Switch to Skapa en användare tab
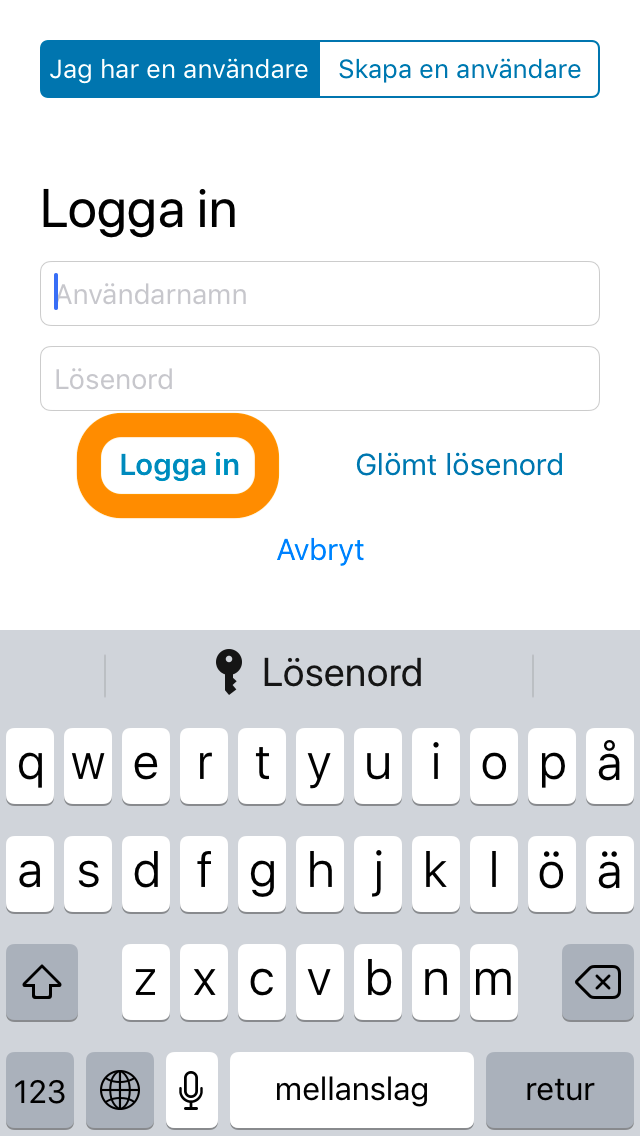Image resolution: width=640 pixels, height=1136 pixels. click(460, 69)
